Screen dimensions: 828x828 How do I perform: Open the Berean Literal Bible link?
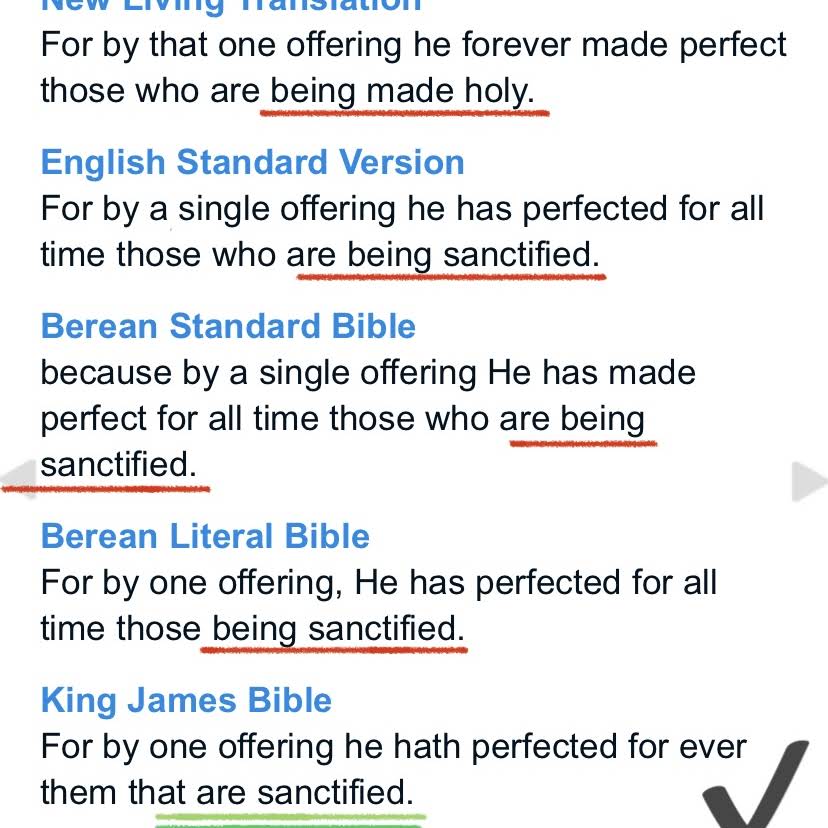click(205, 536)
